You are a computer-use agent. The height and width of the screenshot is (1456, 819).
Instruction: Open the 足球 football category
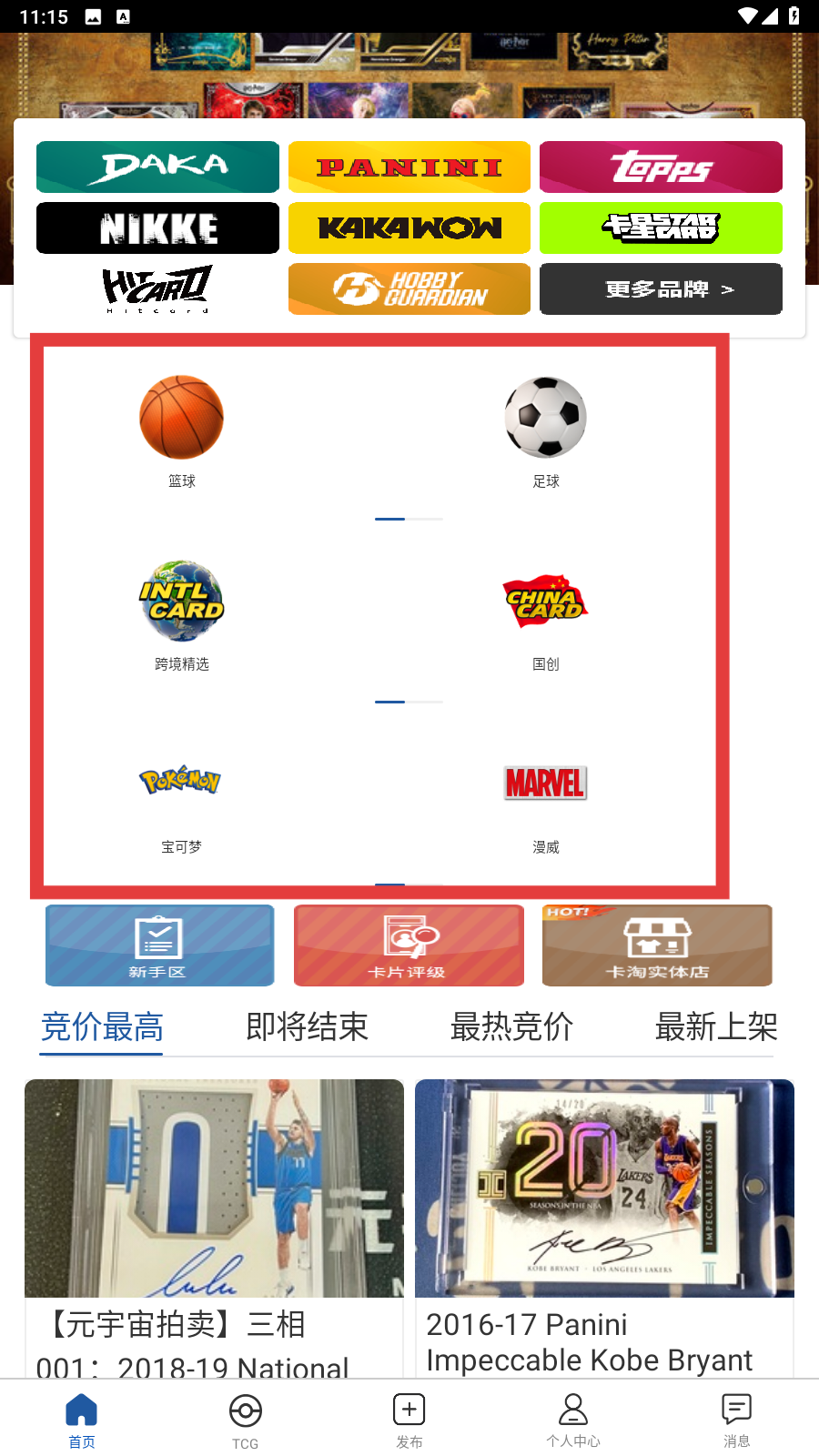(x=545, y=430)
